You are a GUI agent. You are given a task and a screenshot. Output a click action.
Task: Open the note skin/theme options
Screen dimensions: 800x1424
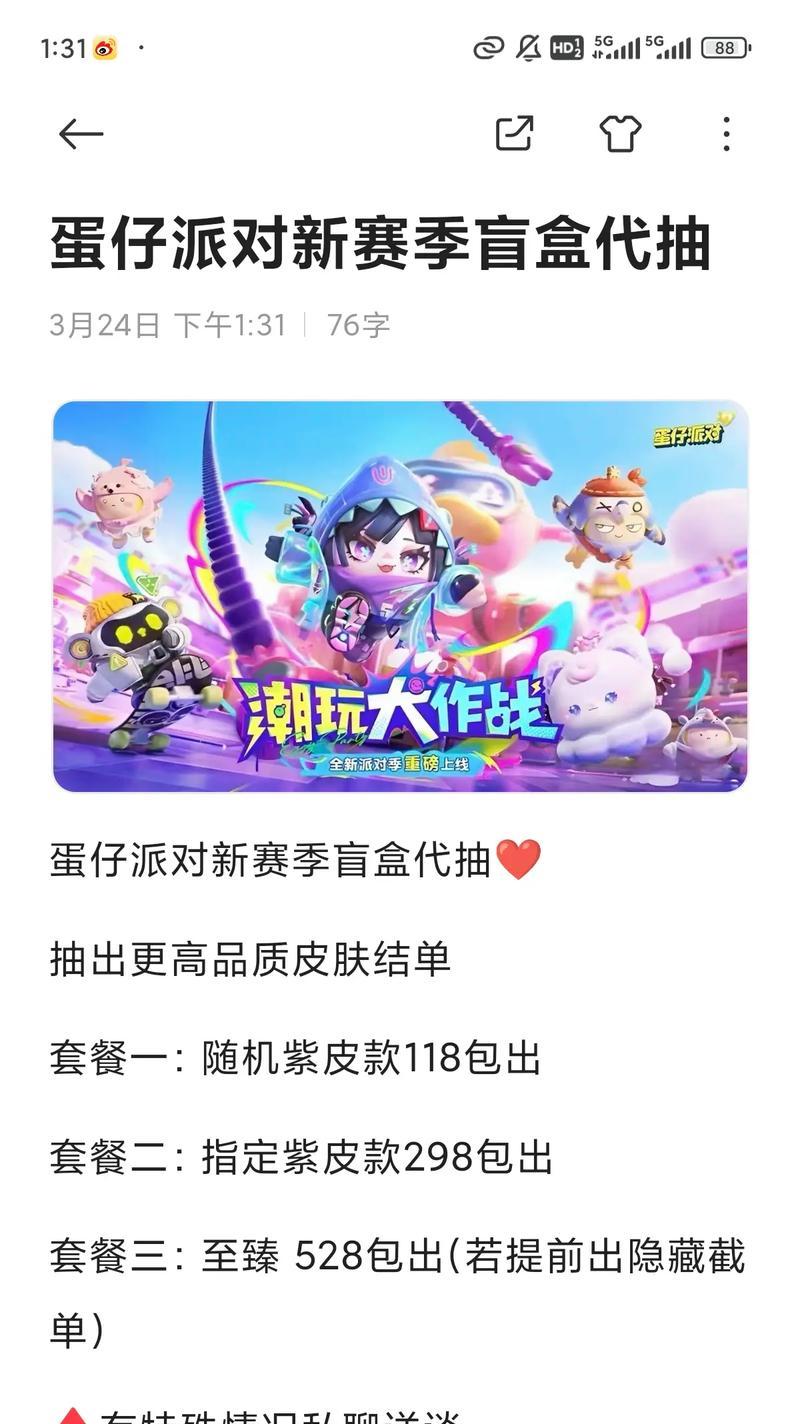620,134
